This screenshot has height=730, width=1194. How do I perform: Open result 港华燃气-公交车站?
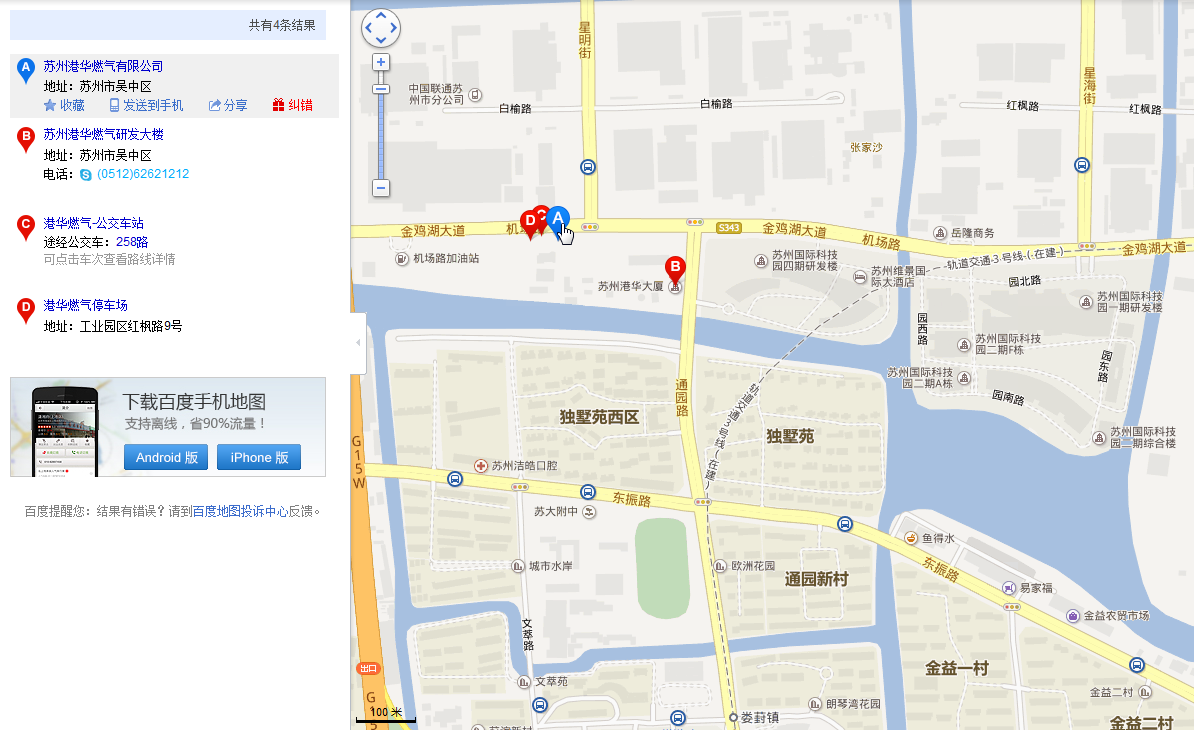(93, 223)
